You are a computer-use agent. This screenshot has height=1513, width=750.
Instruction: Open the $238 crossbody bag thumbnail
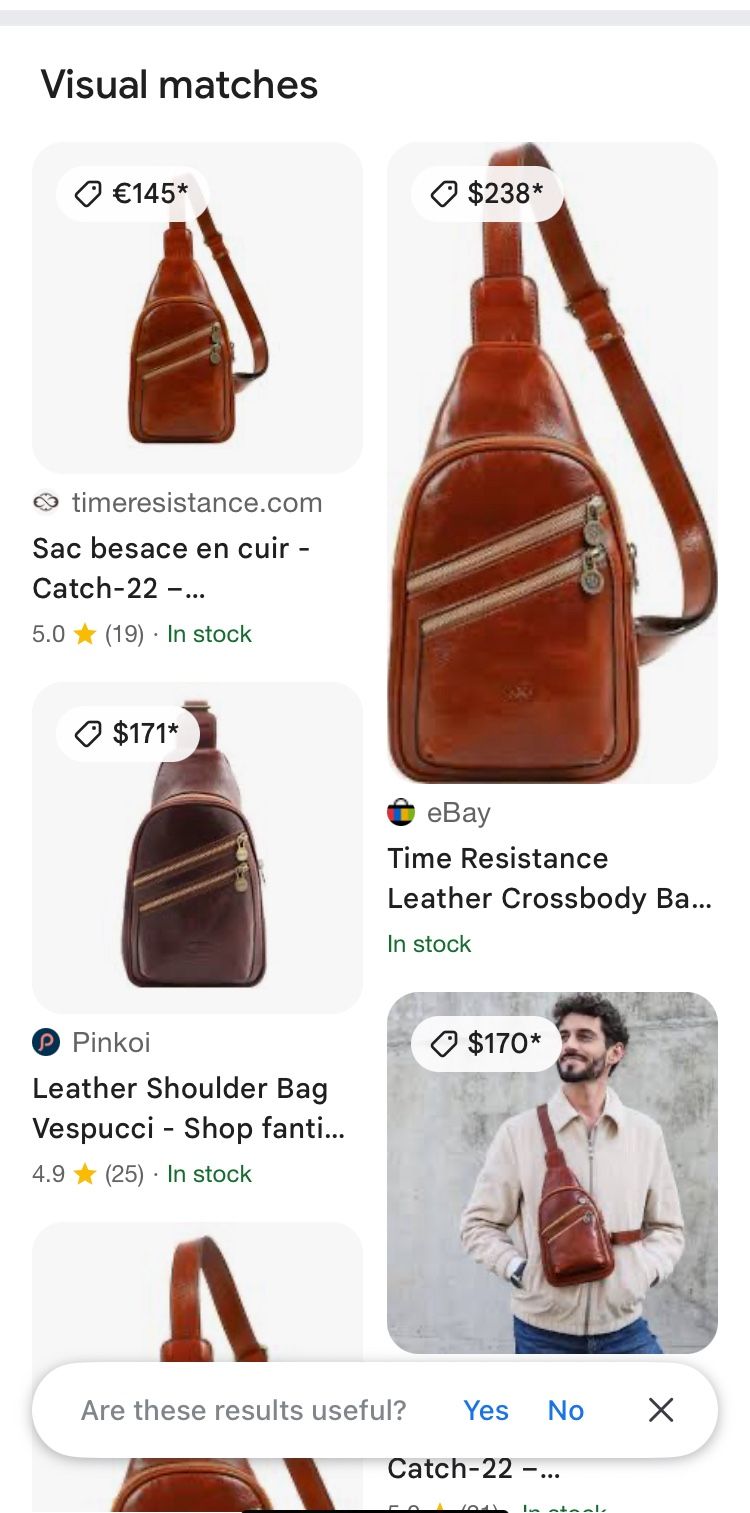[552, 460]
